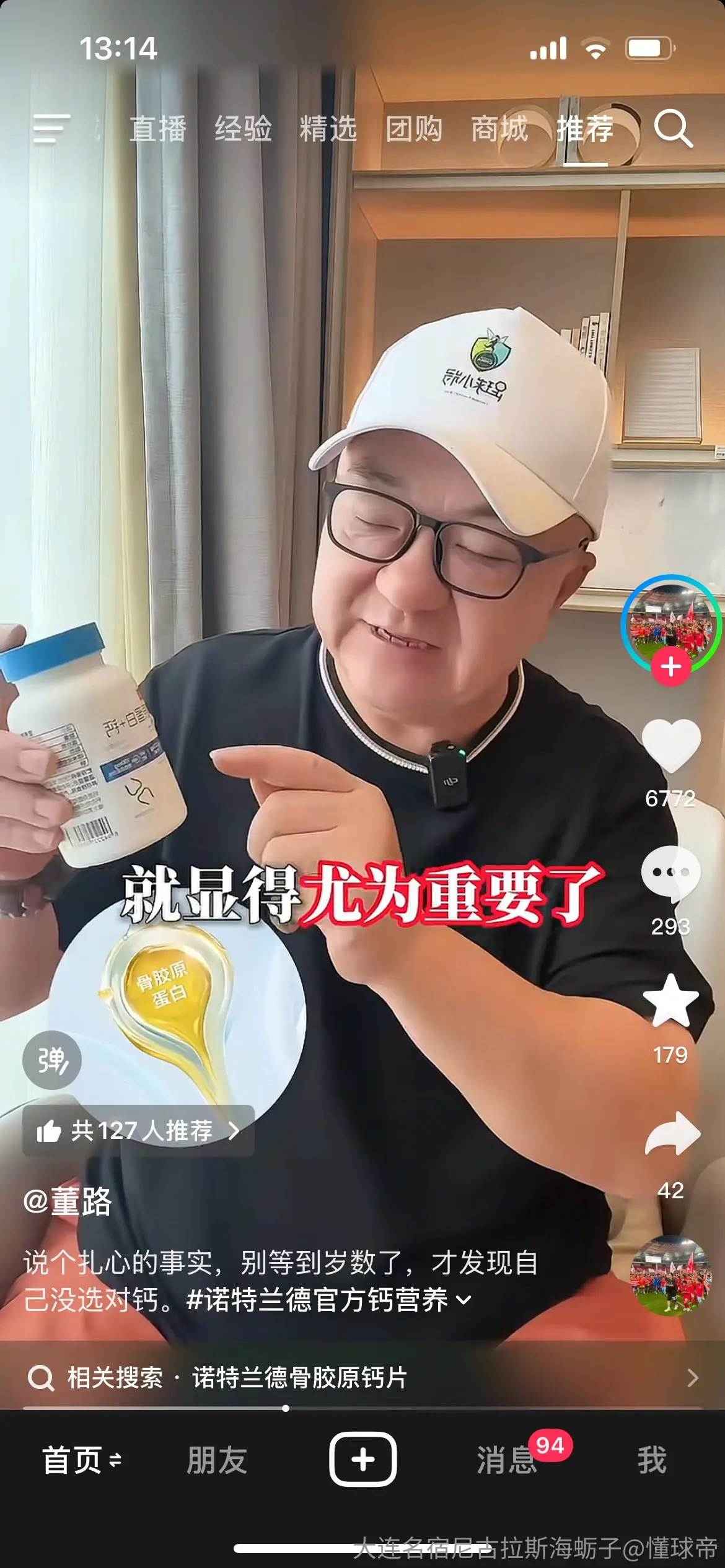Open the search magnifier icon
The image size is (725, 1568).
(x=673, y=129)
